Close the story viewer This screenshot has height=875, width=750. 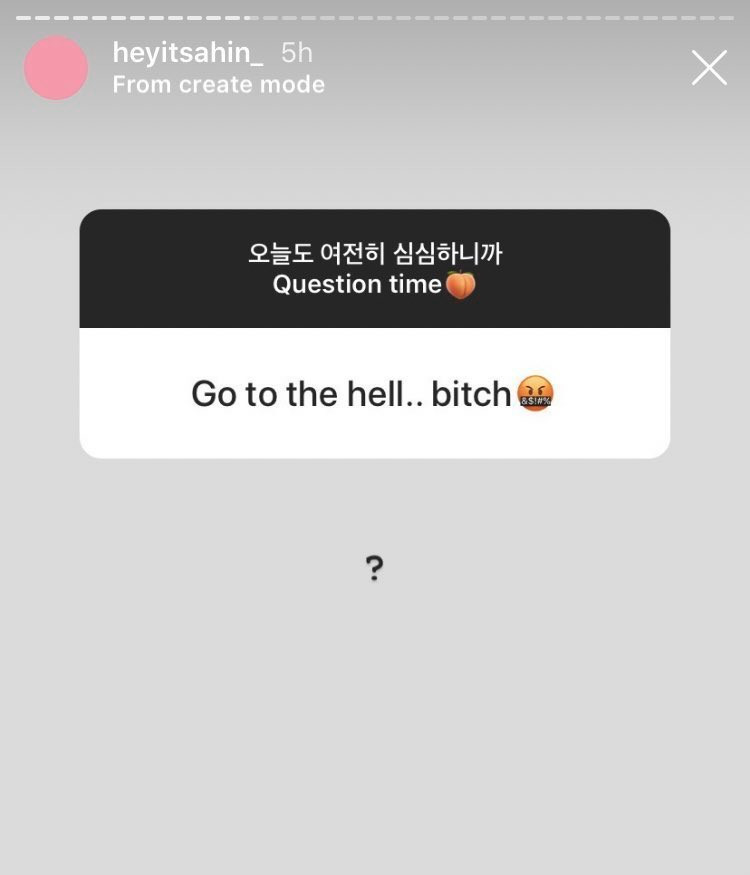point(709,68)
